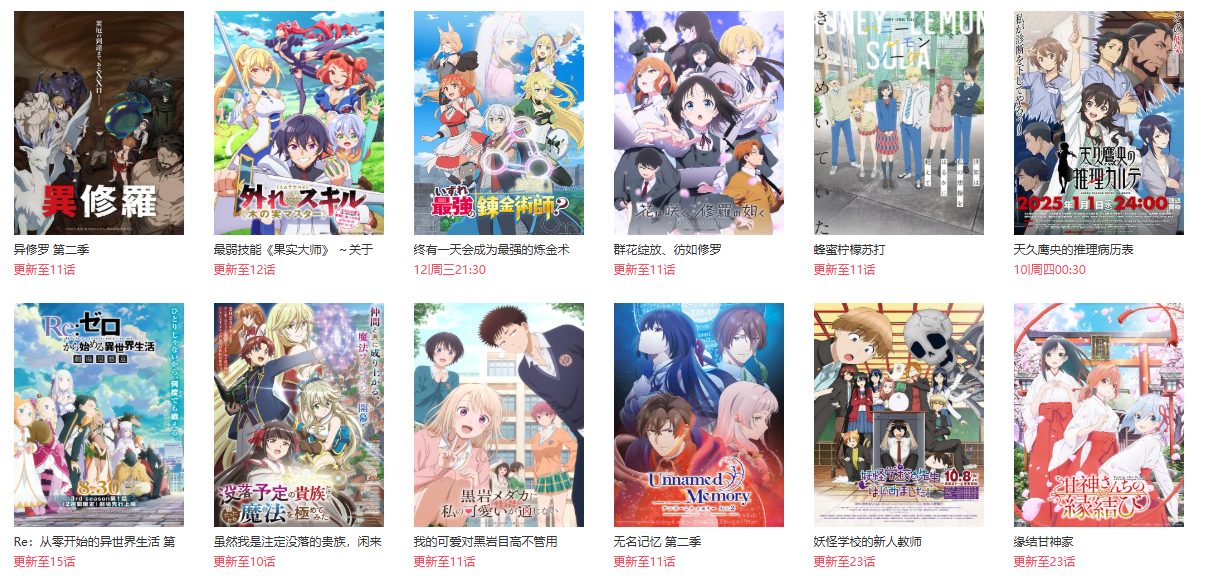Select the 蜂蜜柠檬苏打 poster

point(898,123)
